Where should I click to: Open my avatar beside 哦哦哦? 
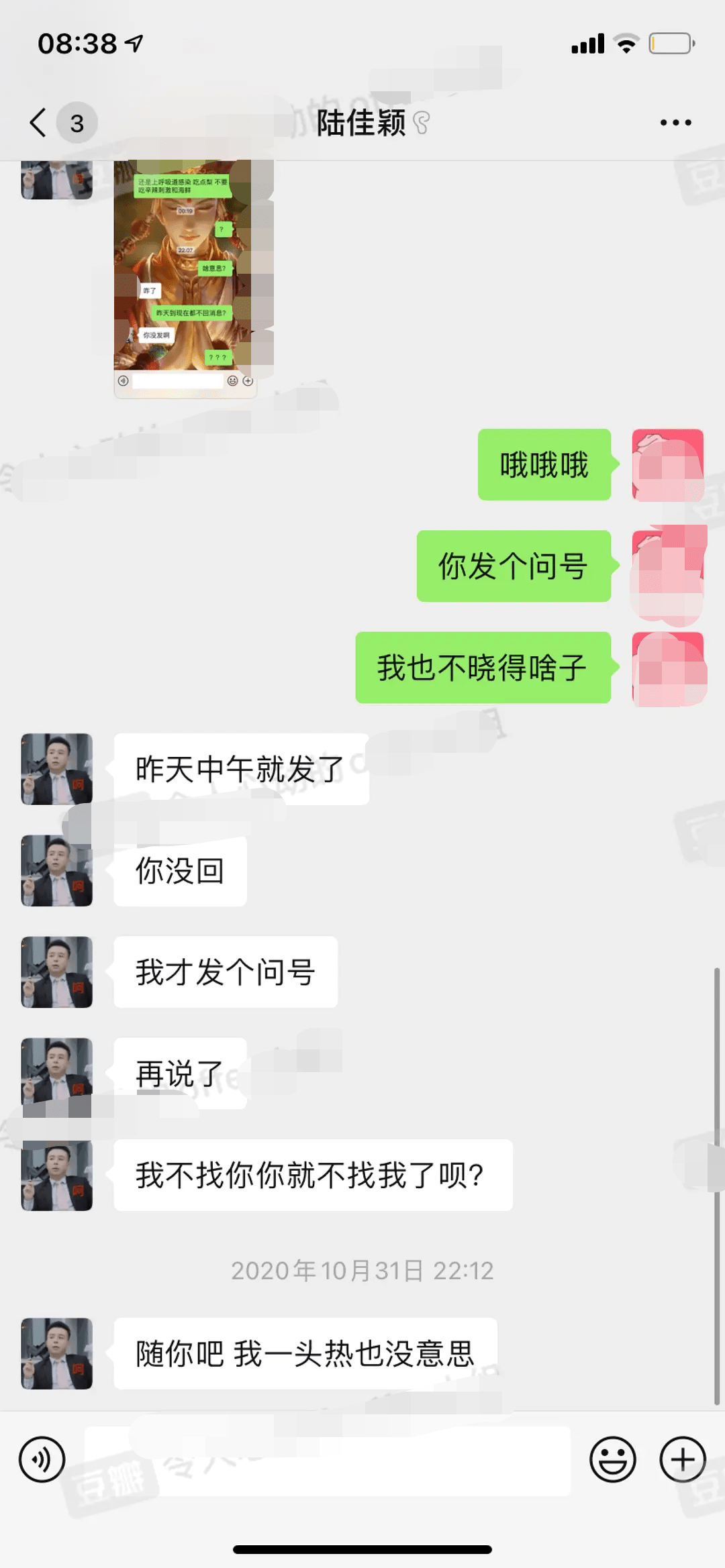(667, 465)
